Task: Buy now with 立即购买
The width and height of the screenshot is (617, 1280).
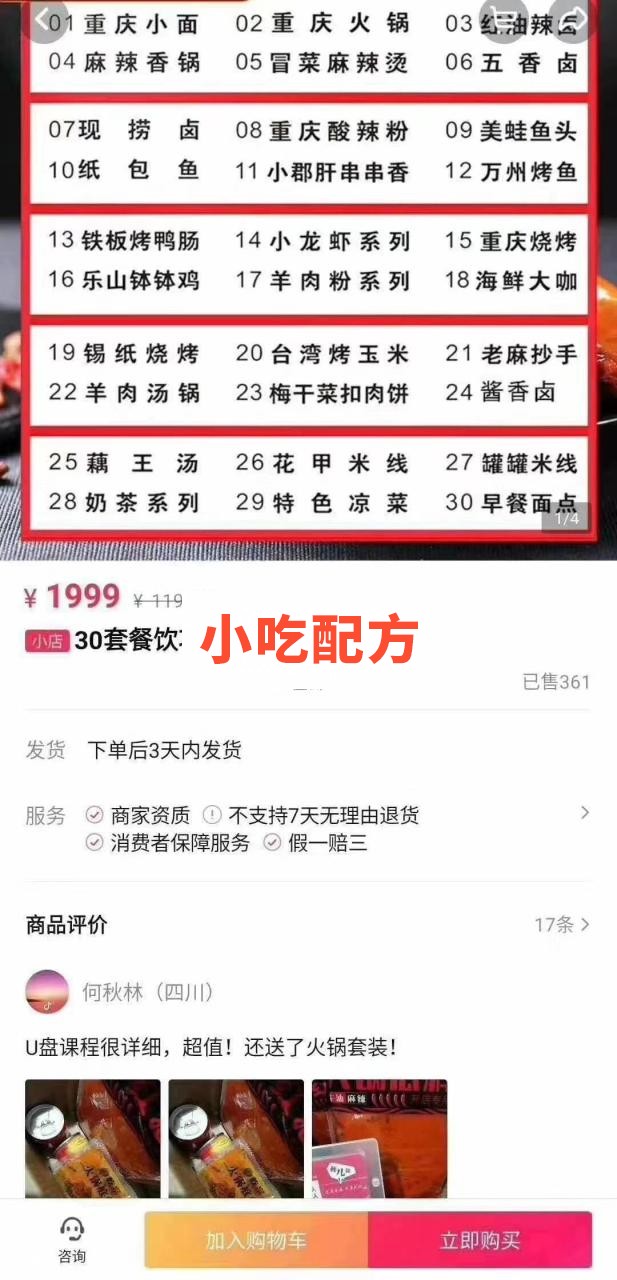Action: tap(480, 1241)
